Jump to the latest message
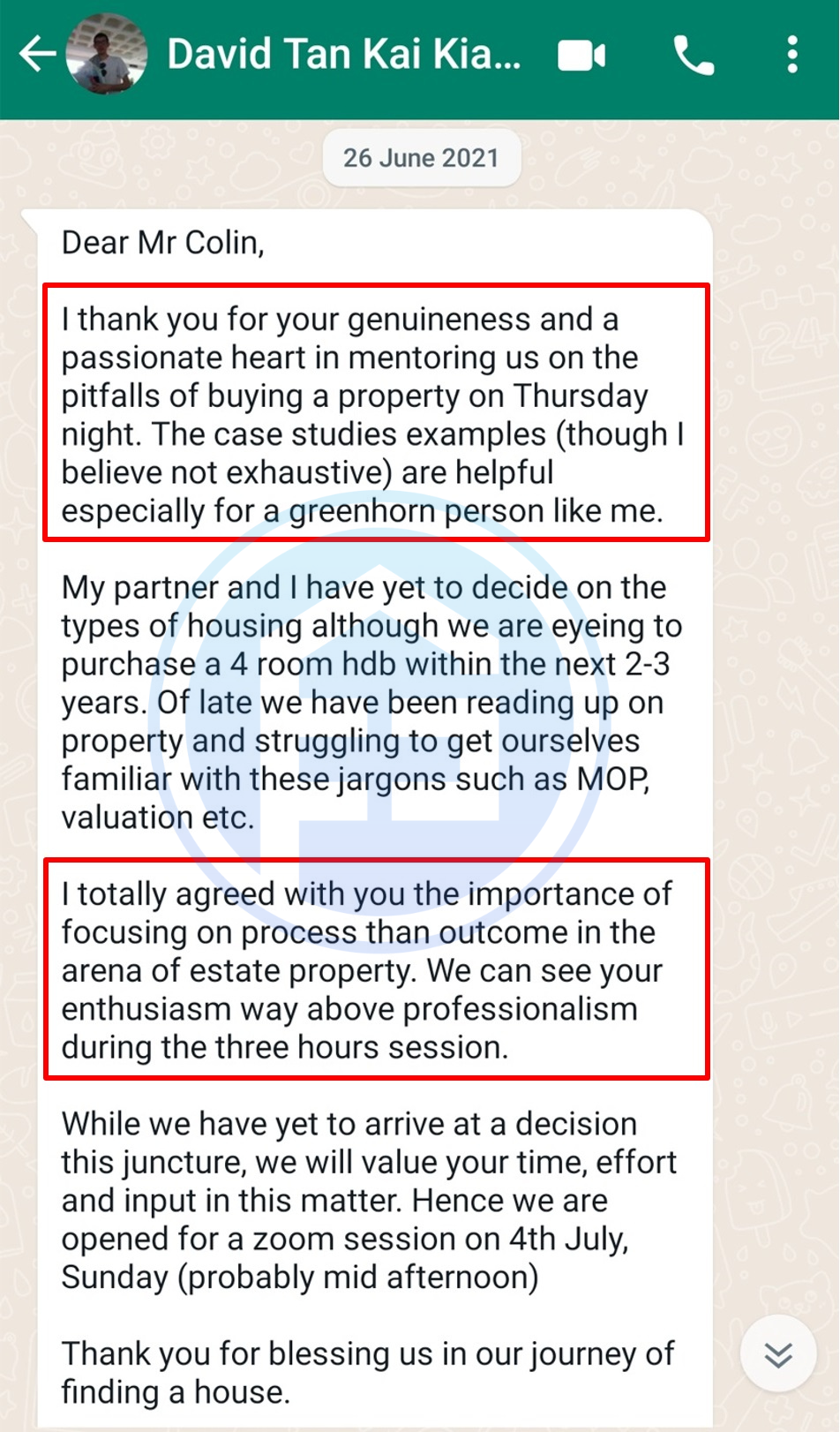The image size is (840, 1432). (778, 1353)
